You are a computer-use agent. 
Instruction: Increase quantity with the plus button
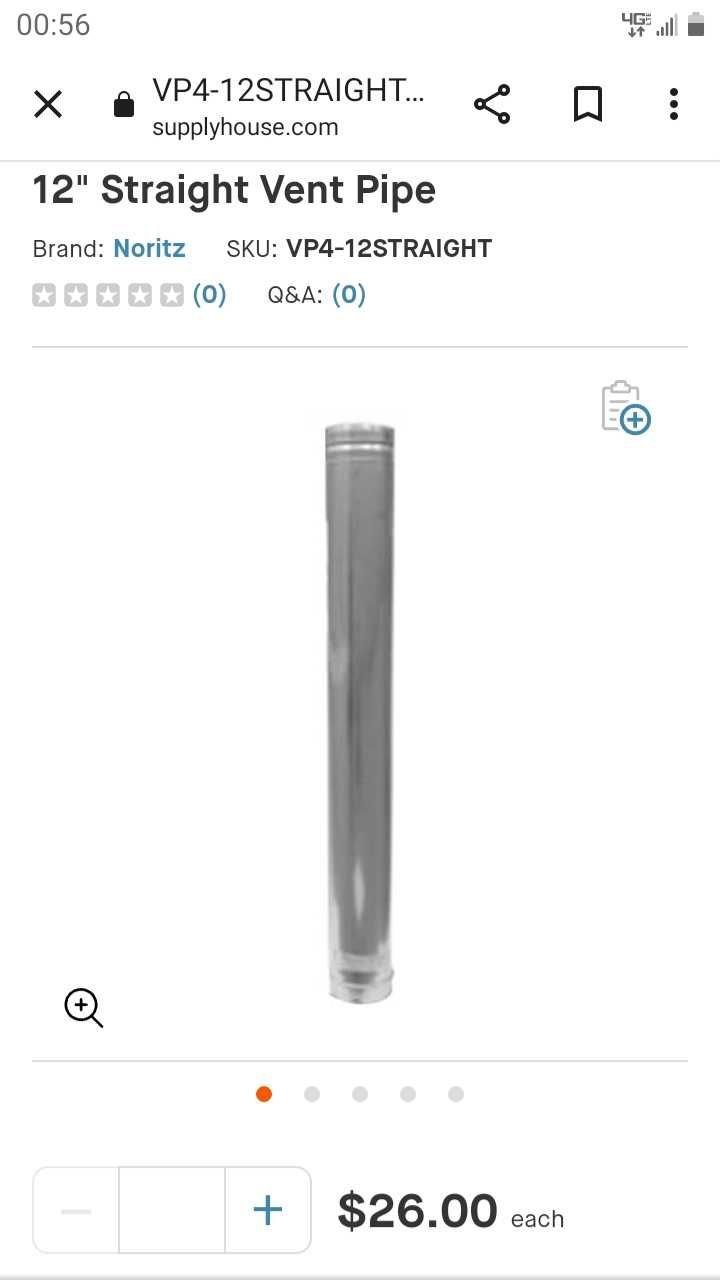pyautogui.click(x=268, y=1211)
